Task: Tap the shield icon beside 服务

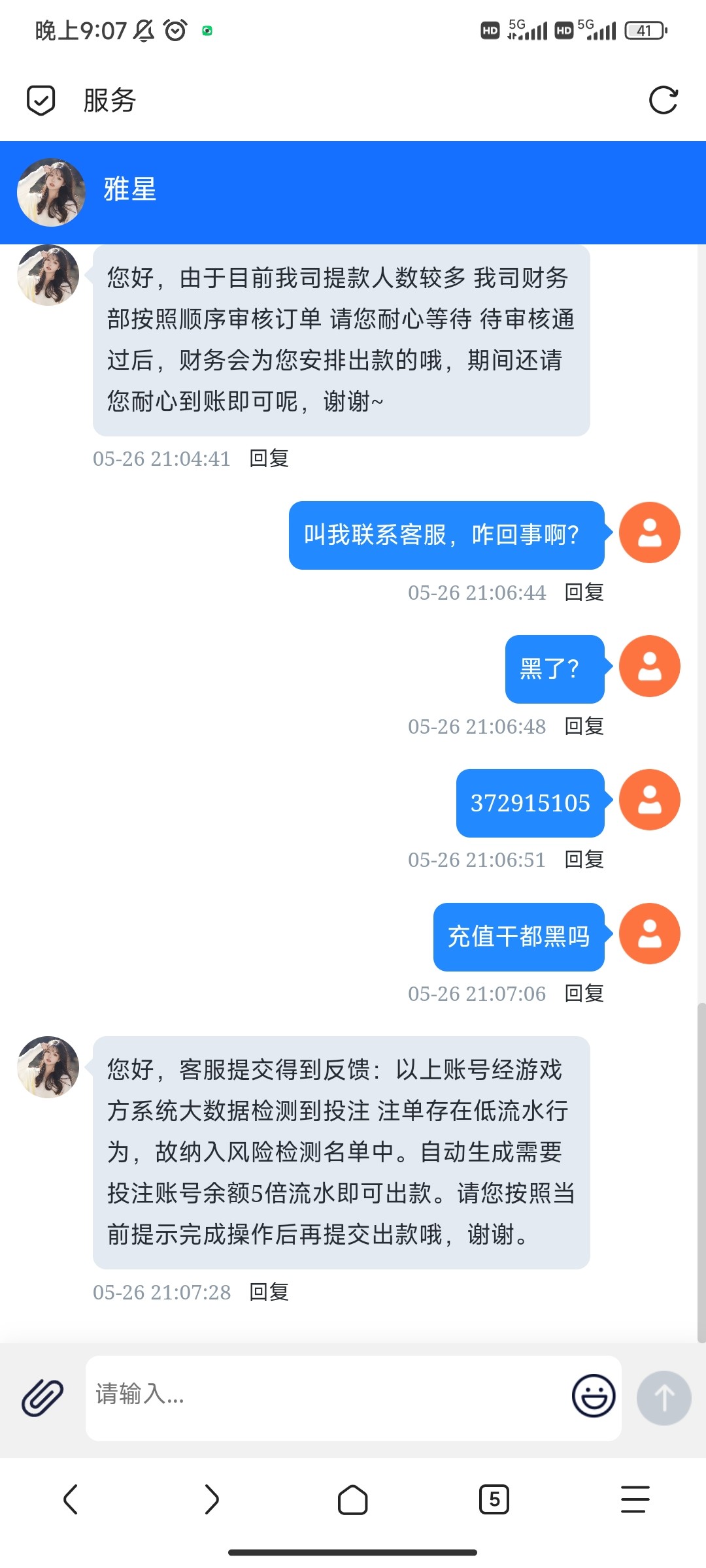Action: pos(41,101)
